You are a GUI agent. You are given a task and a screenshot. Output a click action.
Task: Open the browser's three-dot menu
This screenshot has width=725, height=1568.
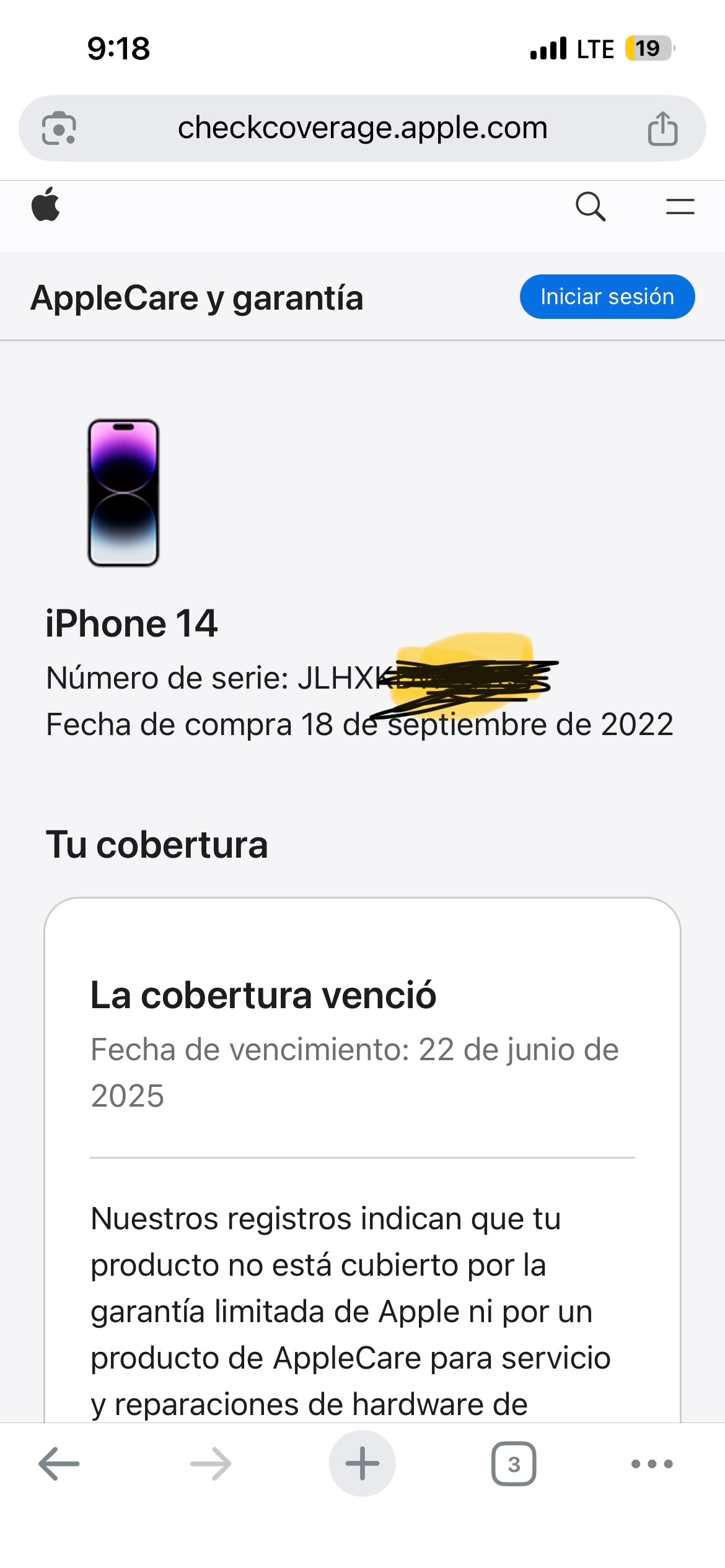652,1464
